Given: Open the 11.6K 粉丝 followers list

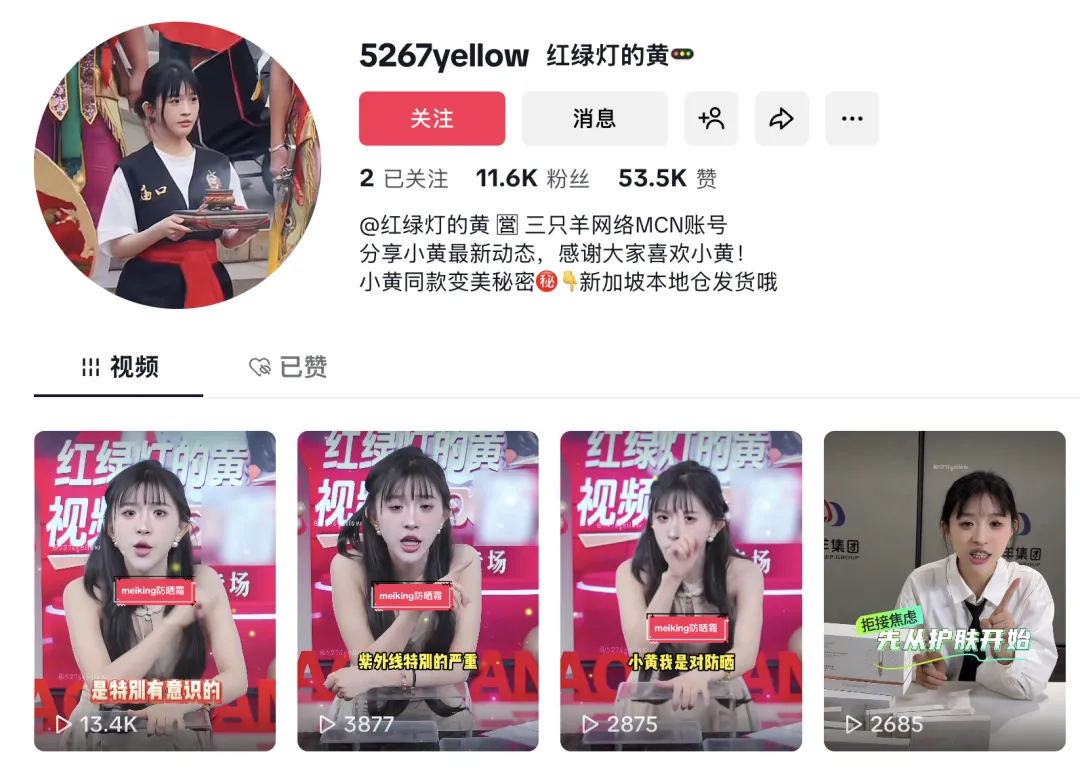Looking at the screenshot, I should 532,179.
